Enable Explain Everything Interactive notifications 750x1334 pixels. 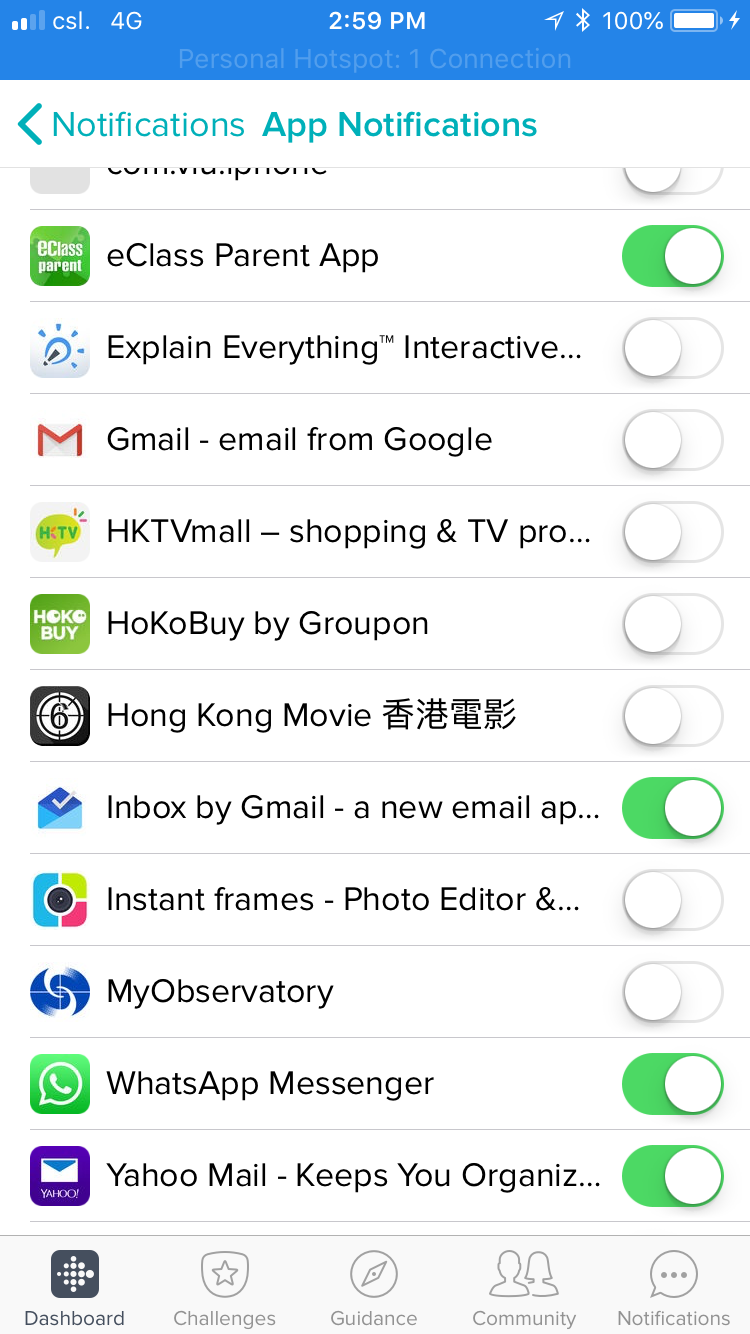672,348
